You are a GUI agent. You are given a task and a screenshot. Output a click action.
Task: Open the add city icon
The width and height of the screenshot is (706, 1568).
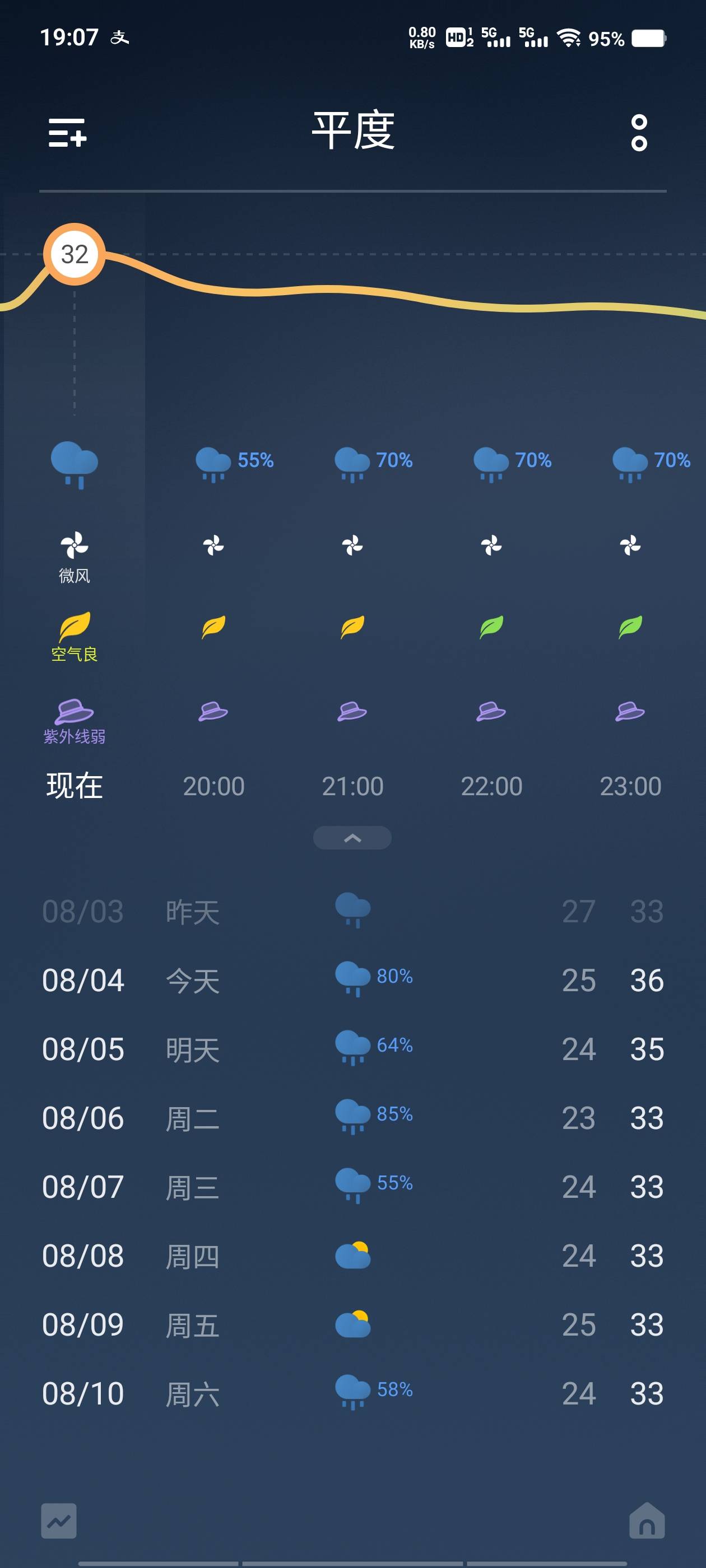tap(67, 136)
